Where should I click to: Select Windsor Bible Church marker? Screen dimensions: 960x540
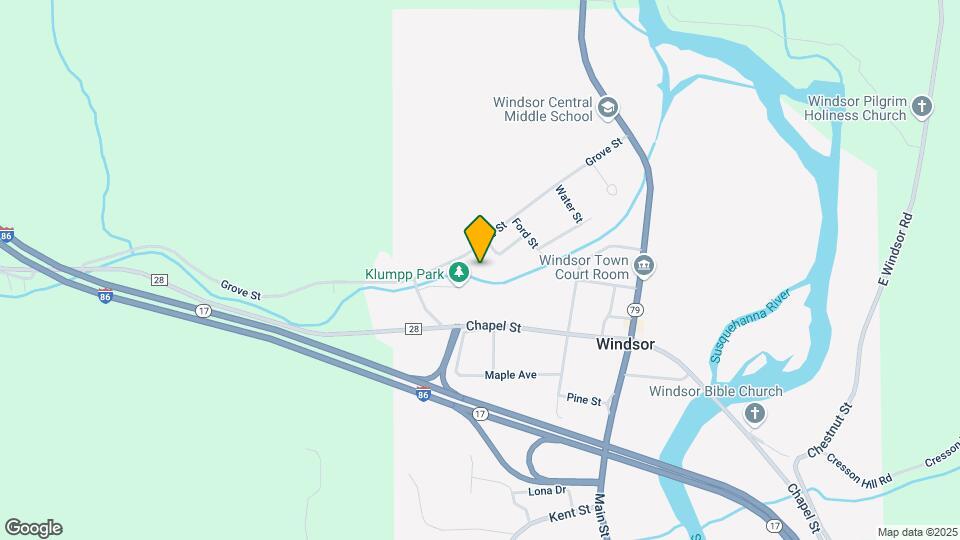755,412
